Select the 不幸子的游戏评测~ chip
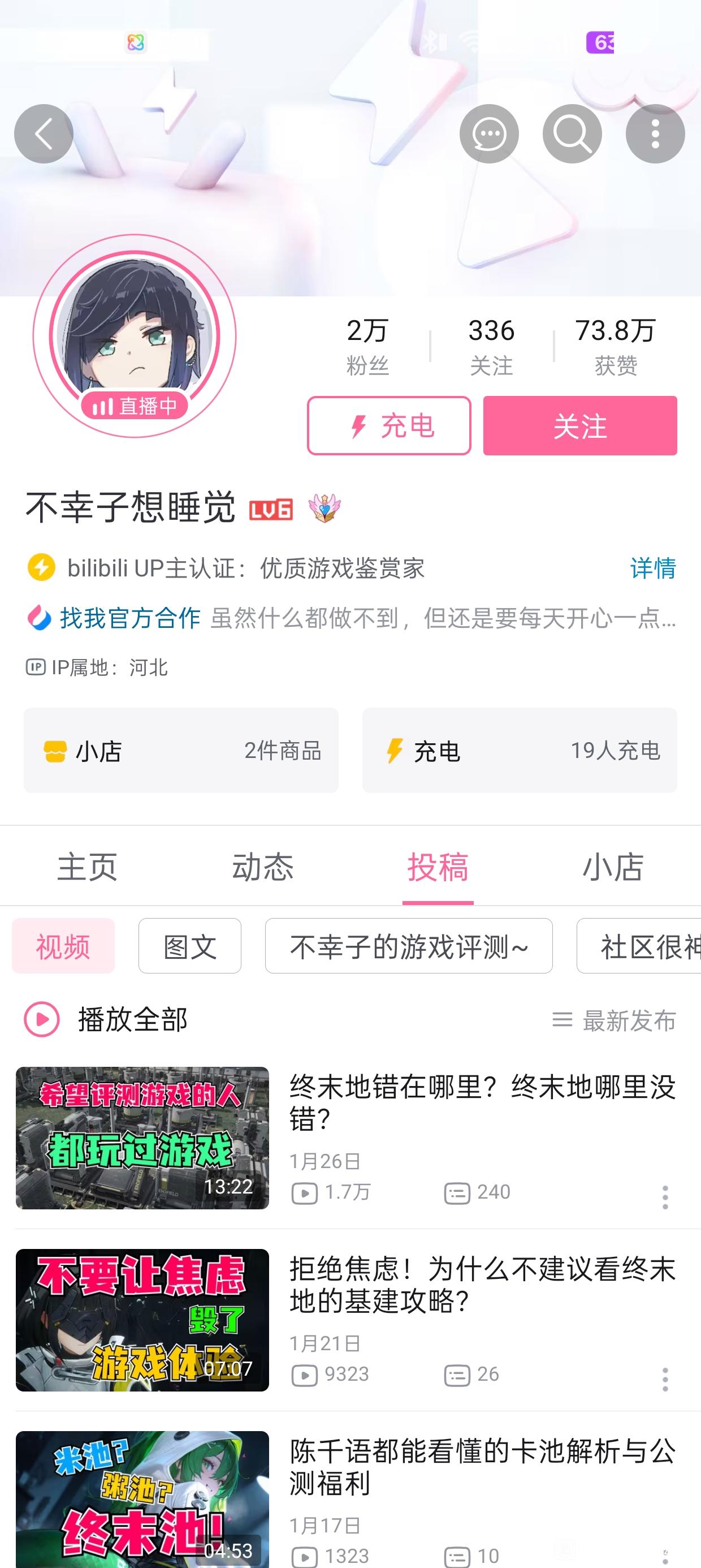Viewport: 701px width, 1568px height. (x=408, y=946)
